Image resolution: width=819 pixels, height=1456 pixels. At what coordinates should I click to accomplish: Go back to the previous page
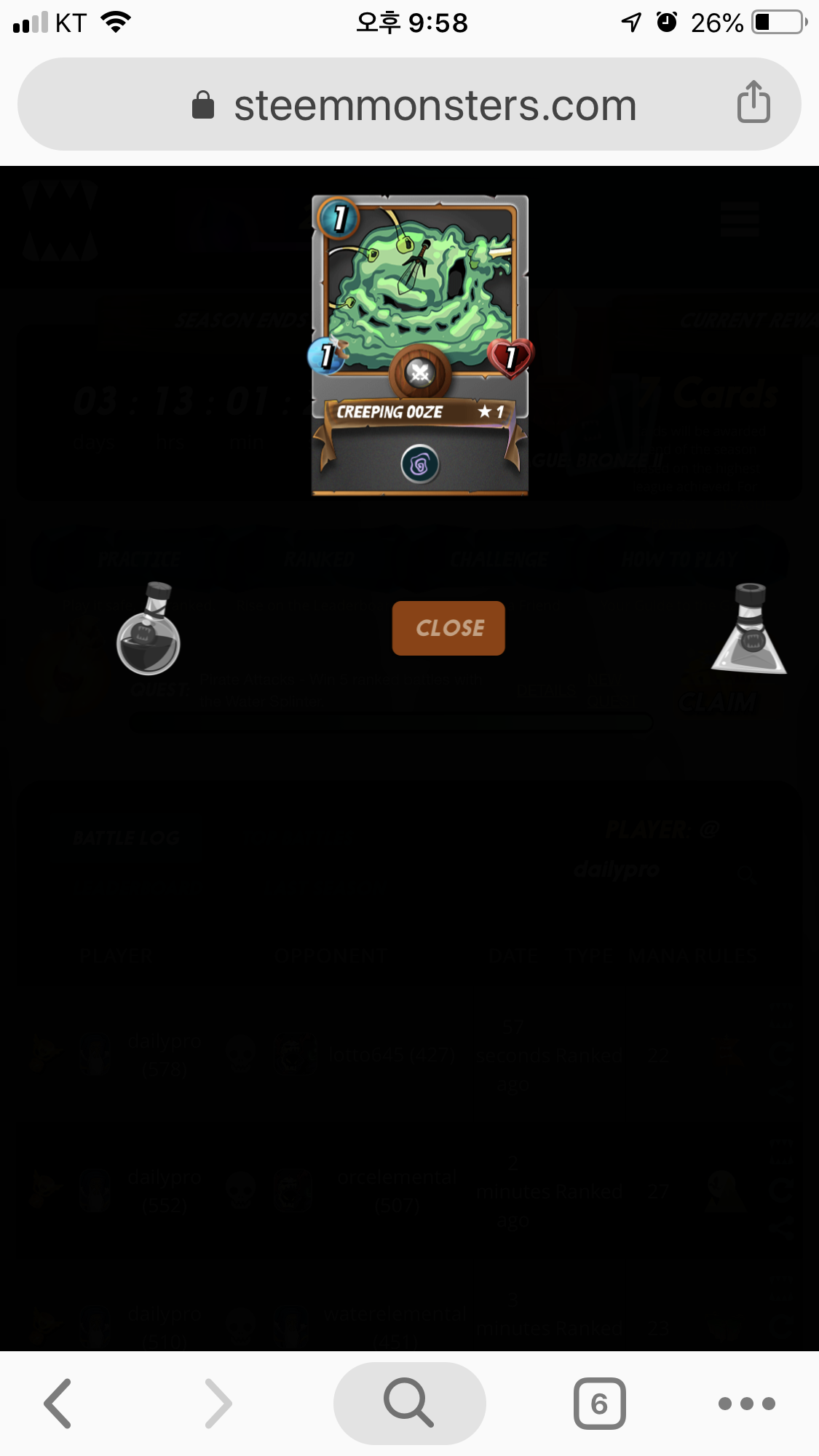58,1403
